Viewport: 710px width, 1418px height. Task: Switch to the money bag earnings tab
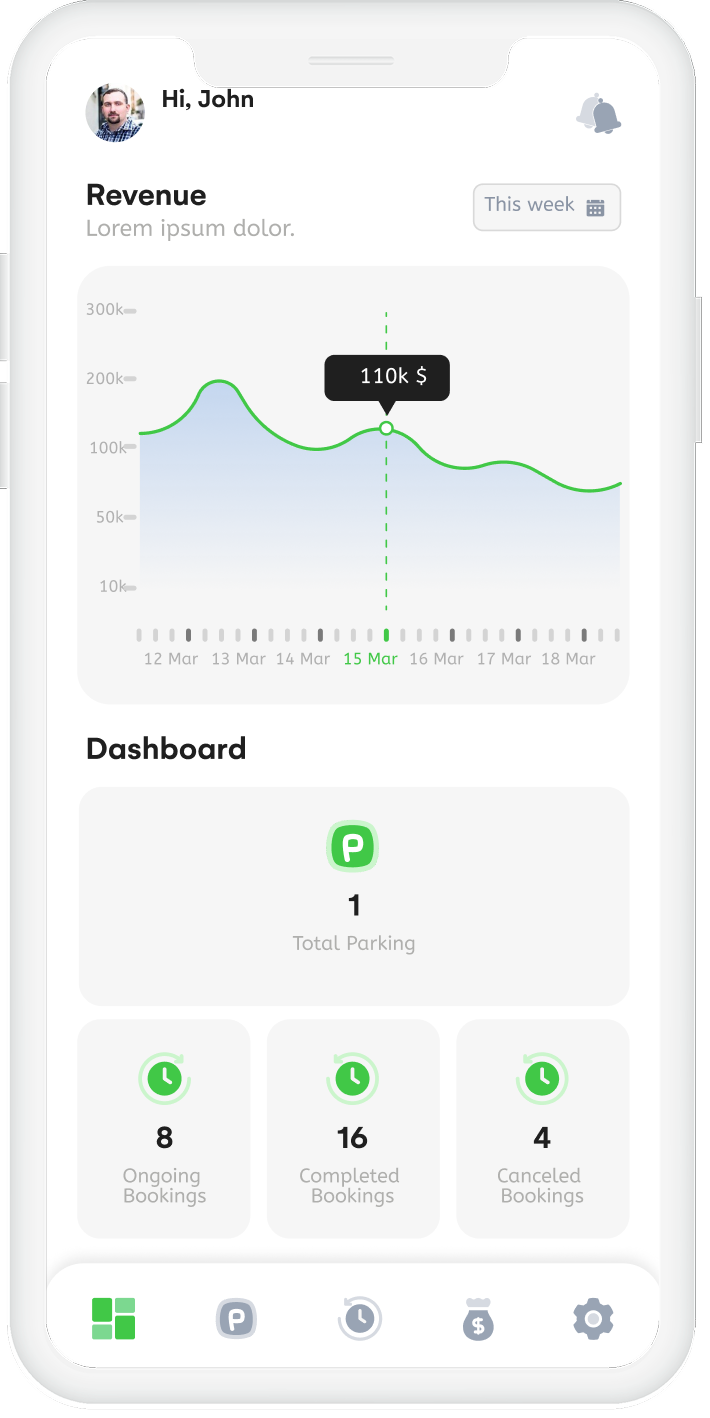[x=478, y=1319]
